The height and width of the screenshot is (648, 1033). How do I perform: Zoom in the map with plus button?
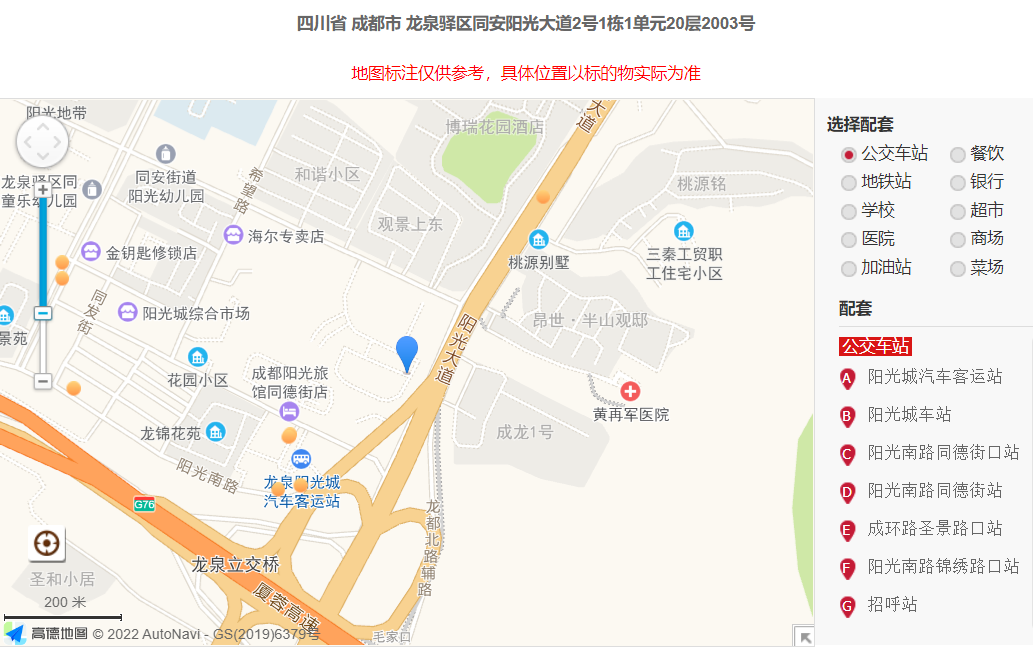coord(43,189)
